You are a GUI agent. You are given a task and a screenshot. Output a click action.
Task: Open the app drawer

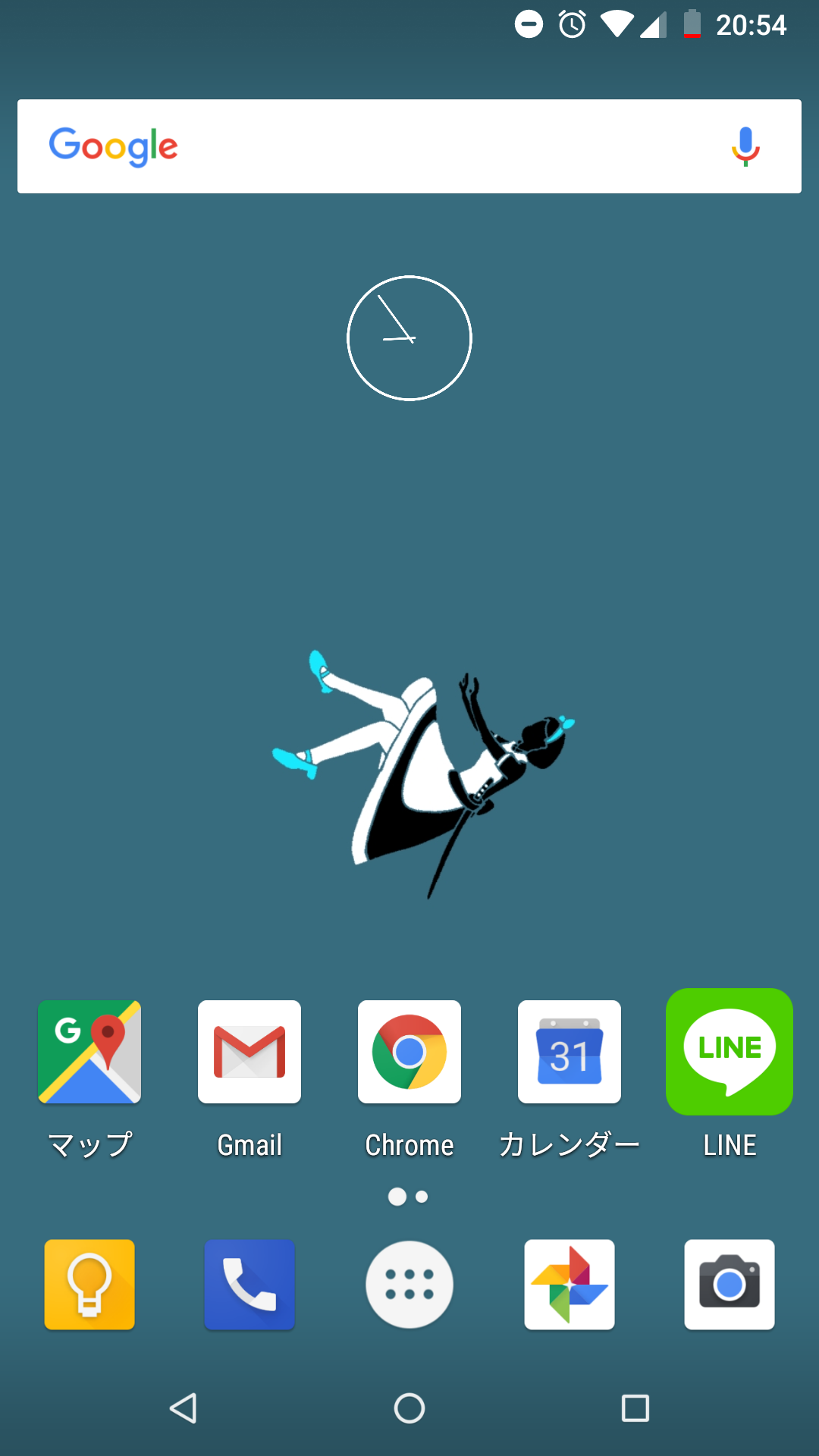pos(409,1285)
